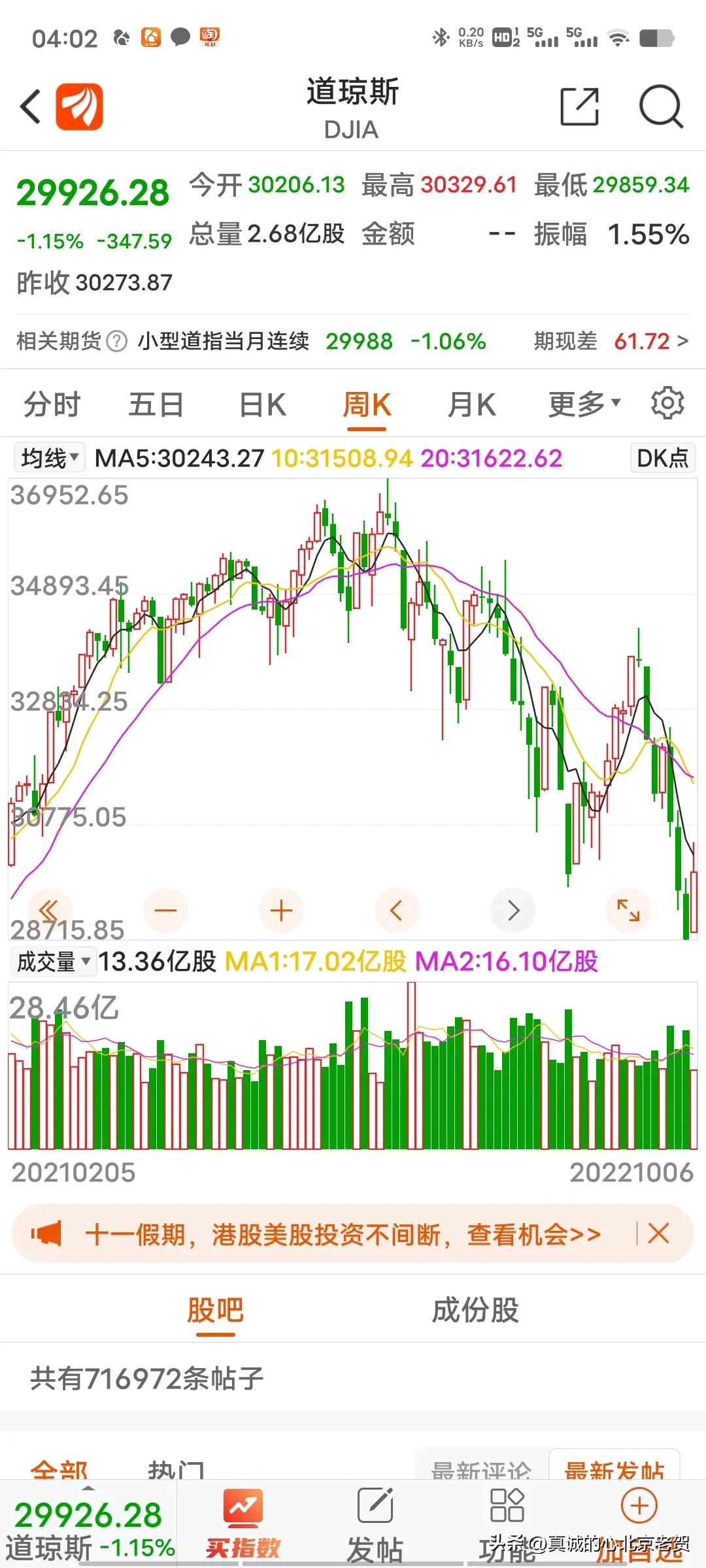The width and height of the screenshot is (706, 1568).
Task: Open the related futures spread row
Action: coord(611,341)
